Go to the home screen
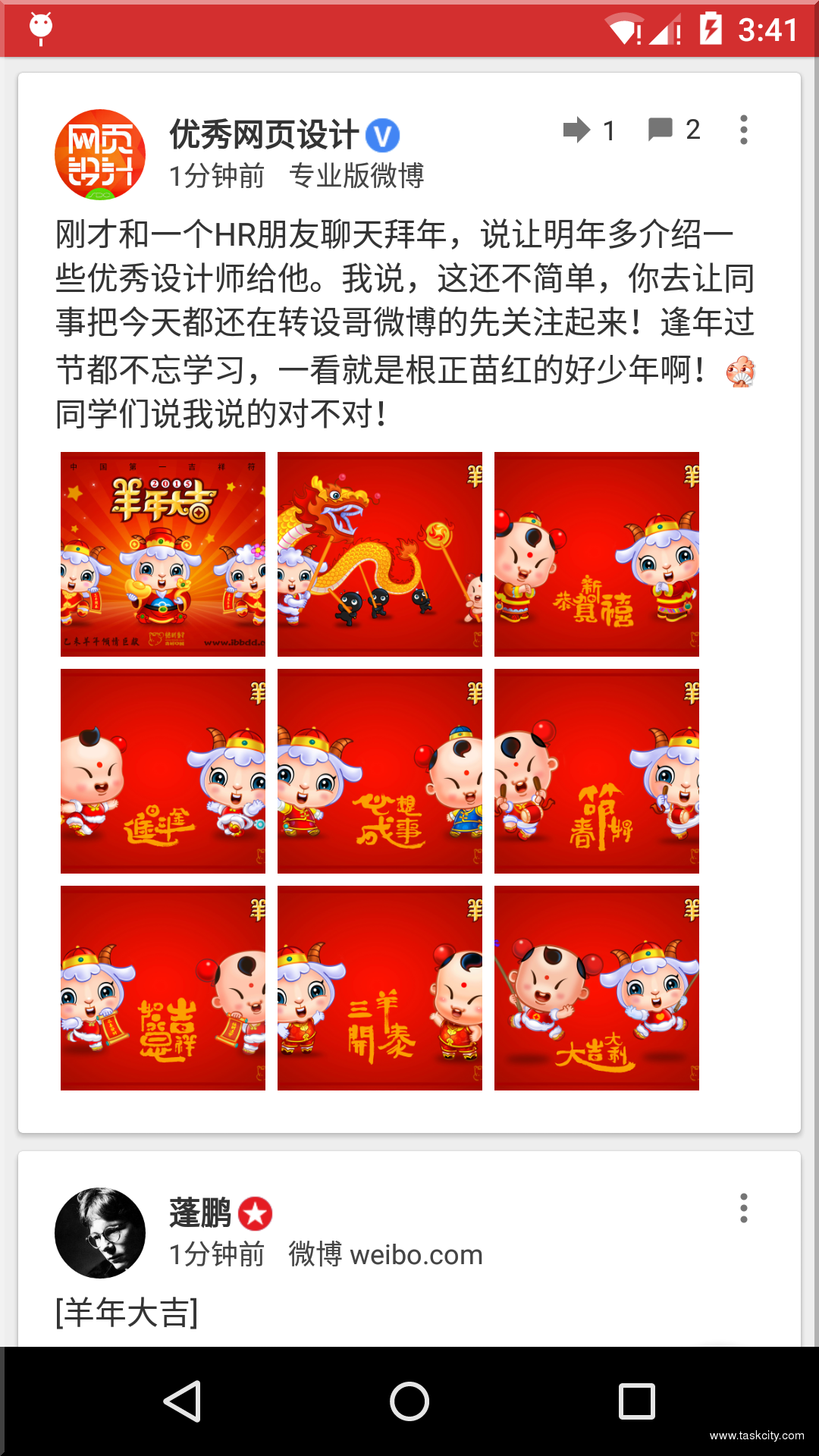Screen dimensions: 819x1456 click(x=409, y=1401)
